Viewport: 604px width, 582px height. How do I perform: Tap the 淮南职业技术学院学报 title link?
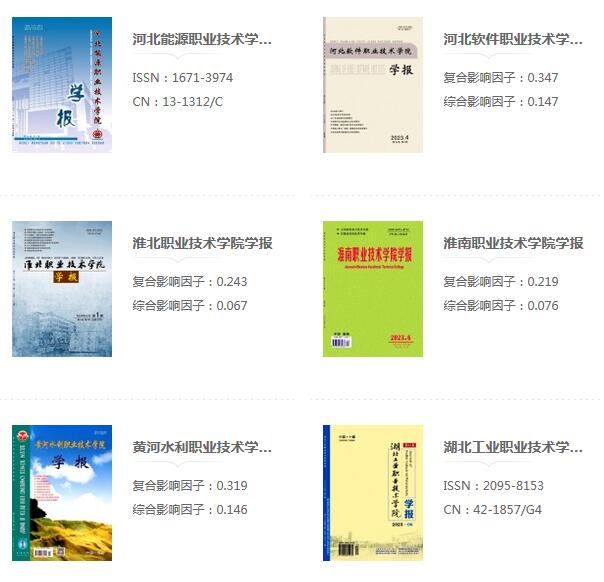pyautogui.click(x=513, y=243)
